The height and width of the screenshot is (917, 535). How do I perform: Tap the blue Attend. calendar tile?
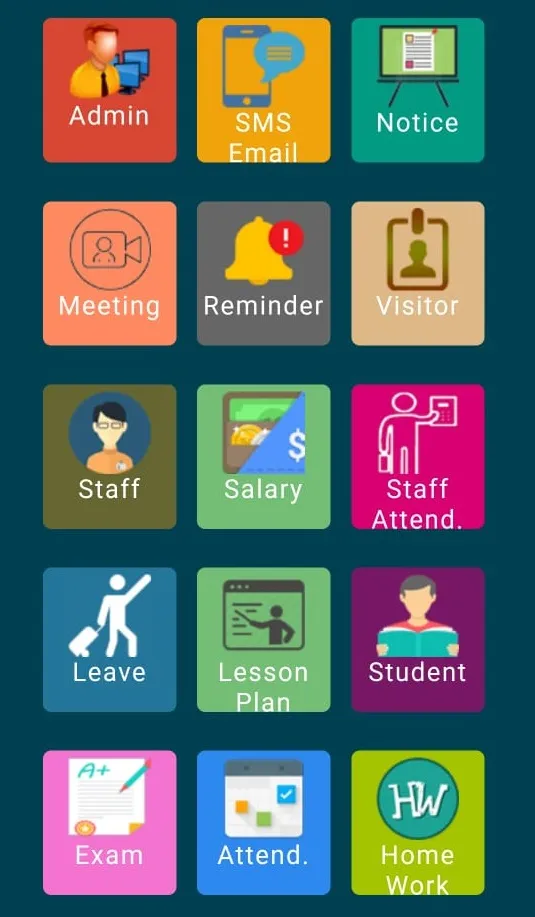click(x=264, y=822)
